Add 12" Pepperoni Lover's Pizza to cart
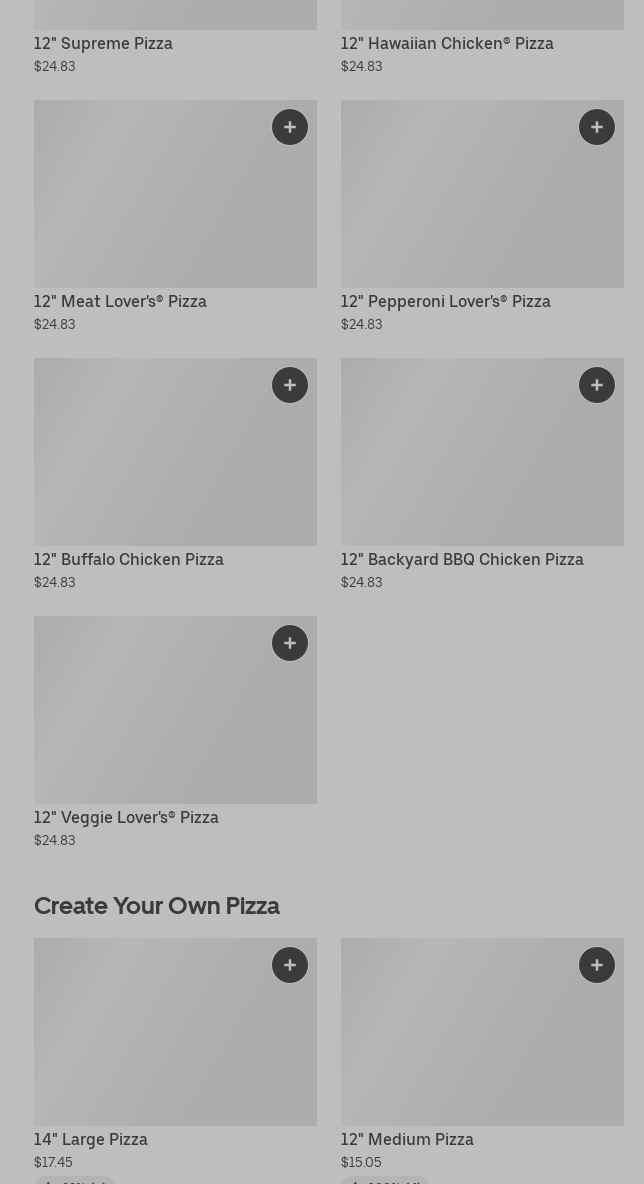 [x=597, y=127]
